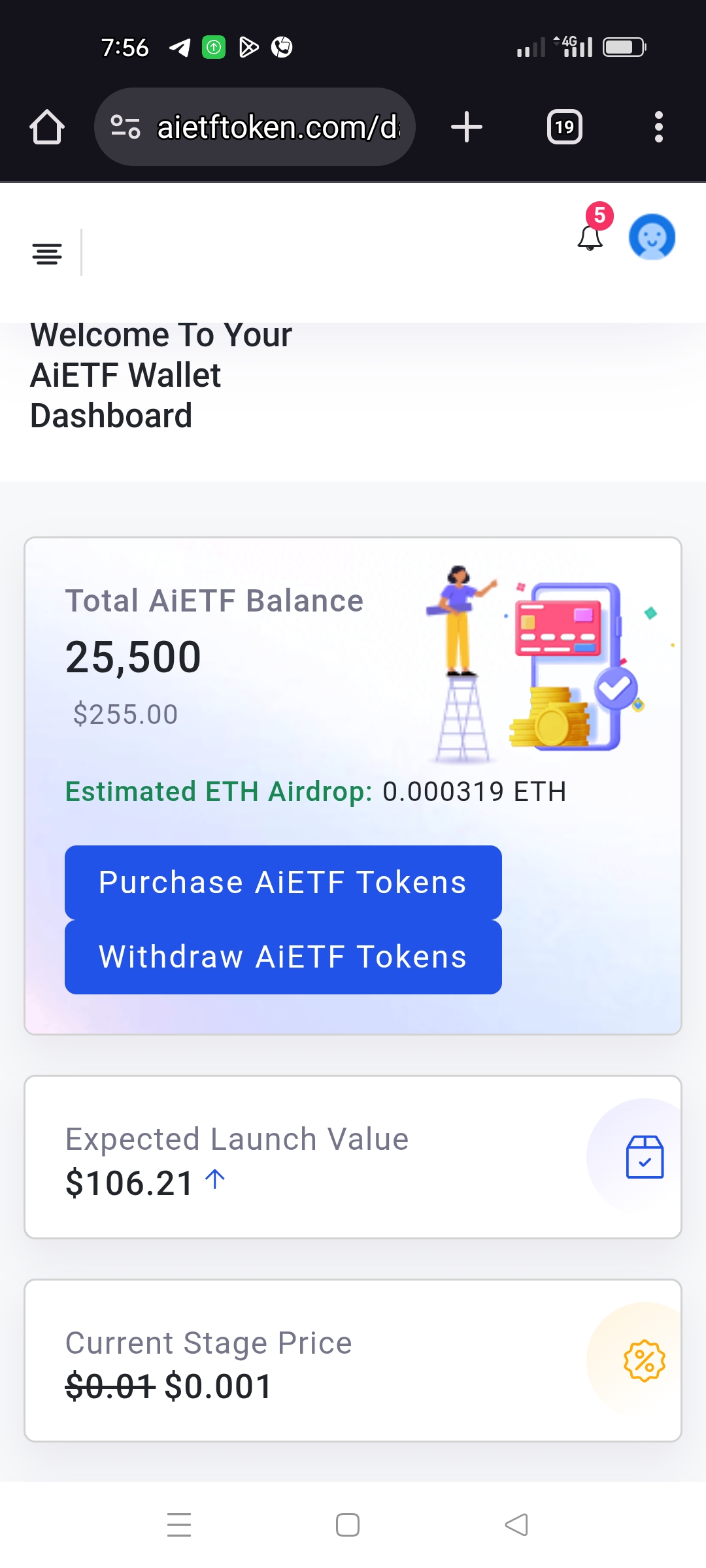View the 19 open browser tabs

click(x=564, y=127)
